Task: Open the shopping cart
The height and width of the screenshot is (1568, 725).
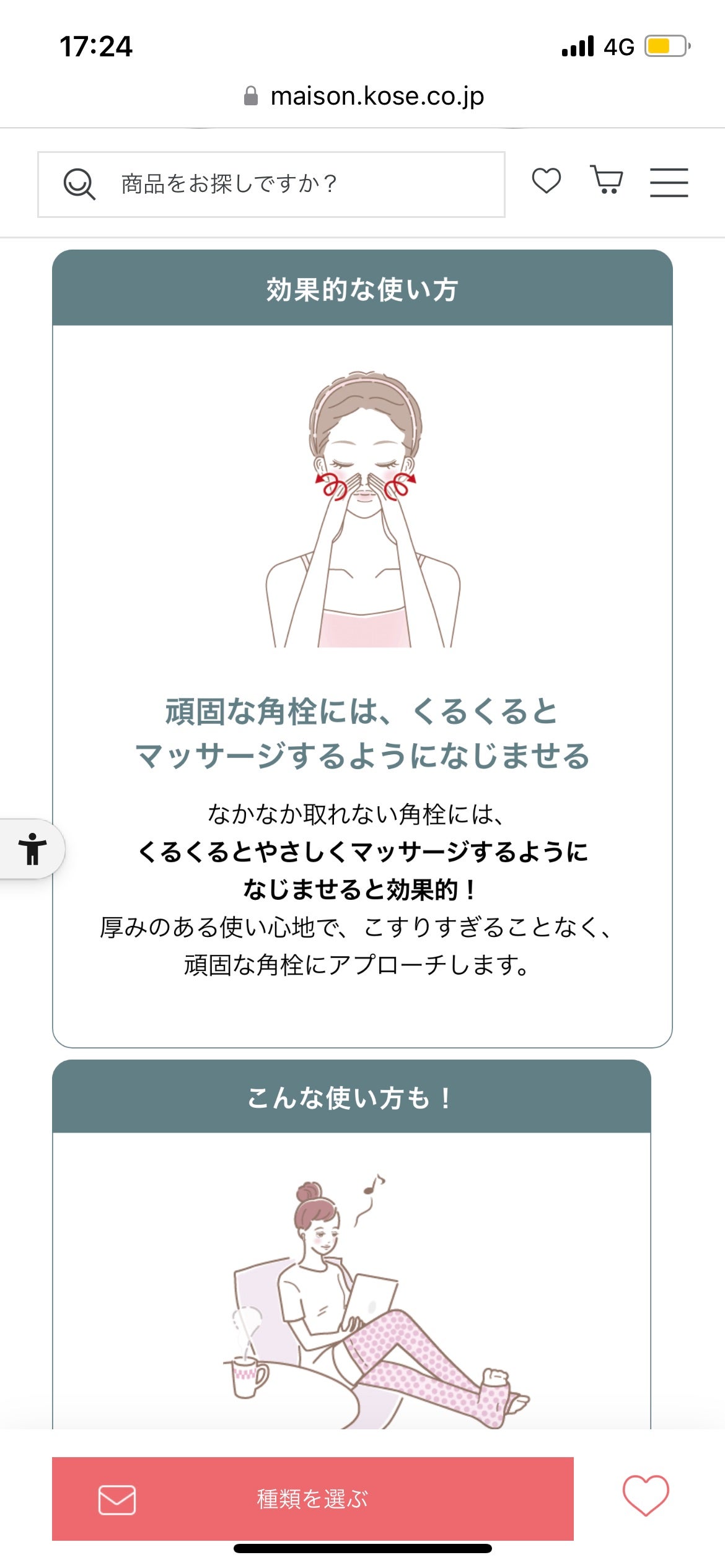Action: coord(607,180)
